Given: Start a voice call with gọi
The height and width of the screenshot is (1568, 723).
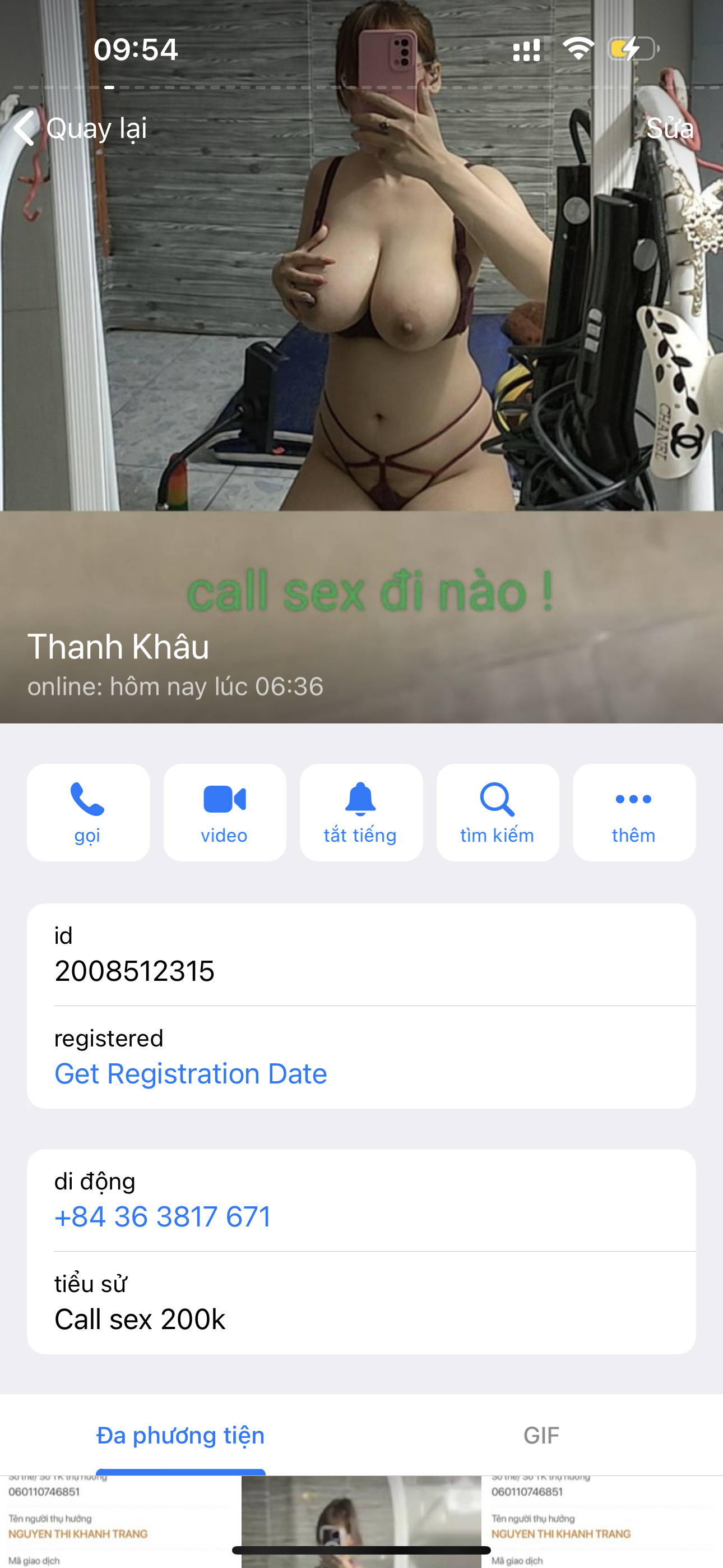Looking at the screenshot, I should 88,812.
